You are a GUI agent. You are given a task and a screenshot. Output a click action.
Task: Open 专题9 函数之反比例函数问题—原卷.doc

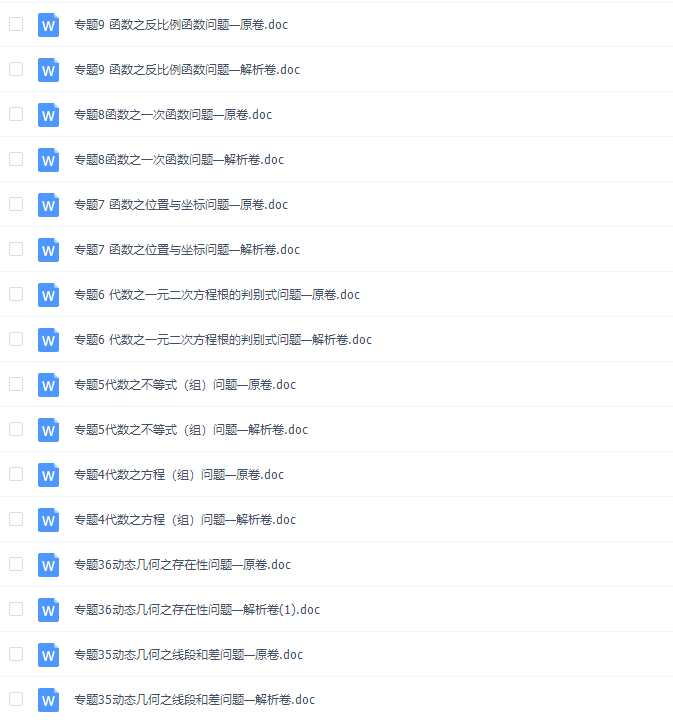click(x=180, y=24)
